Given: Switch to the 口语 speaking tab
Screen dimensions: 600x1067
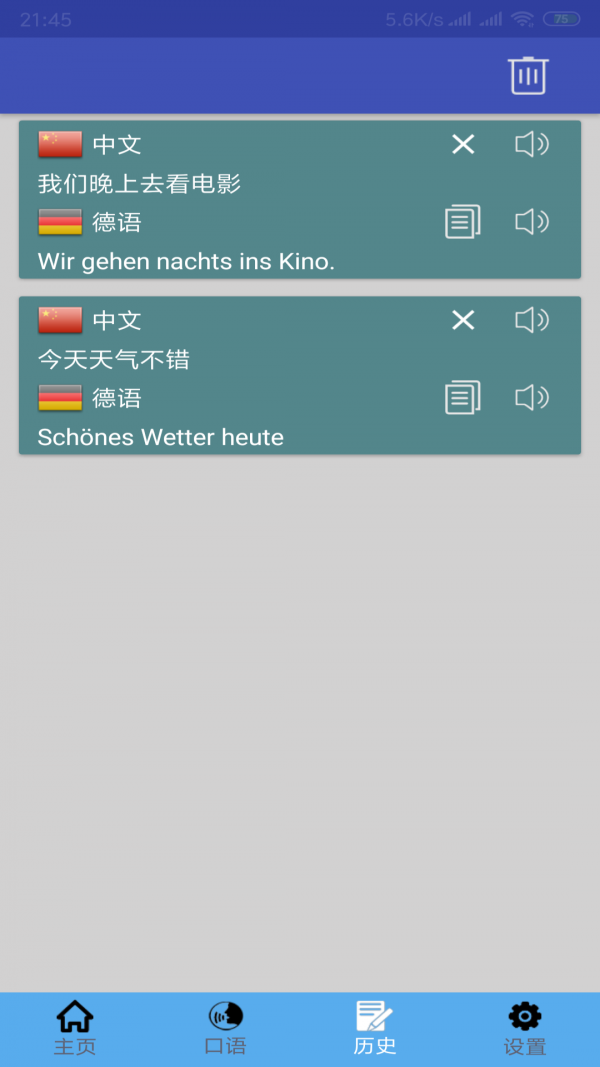Looking at the screenshot, I should pos(225,1028).
